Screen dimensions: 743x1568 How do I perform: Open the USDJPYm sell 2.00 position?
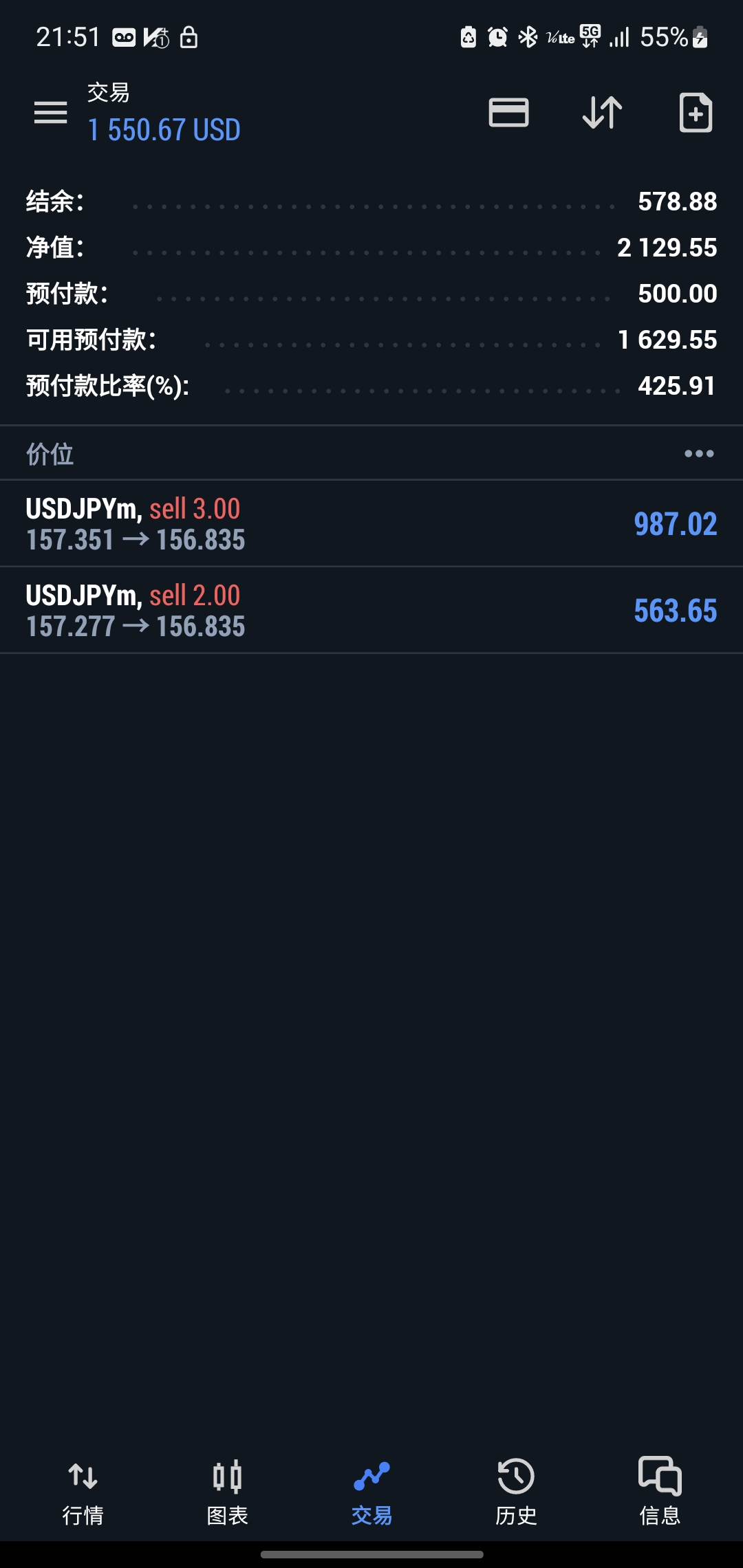[371, 611]
